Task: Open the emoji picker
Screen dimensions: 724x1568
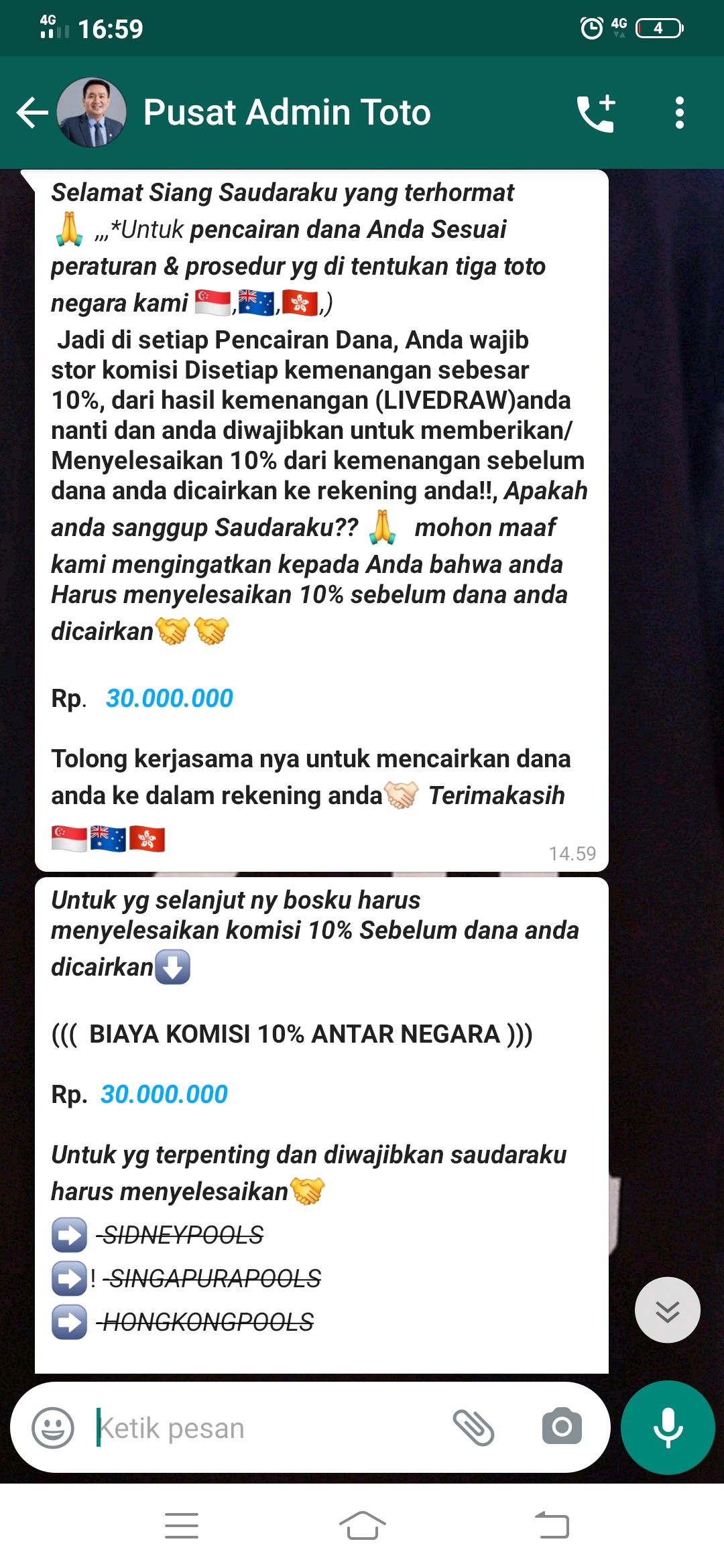Action: [53, 1428]
